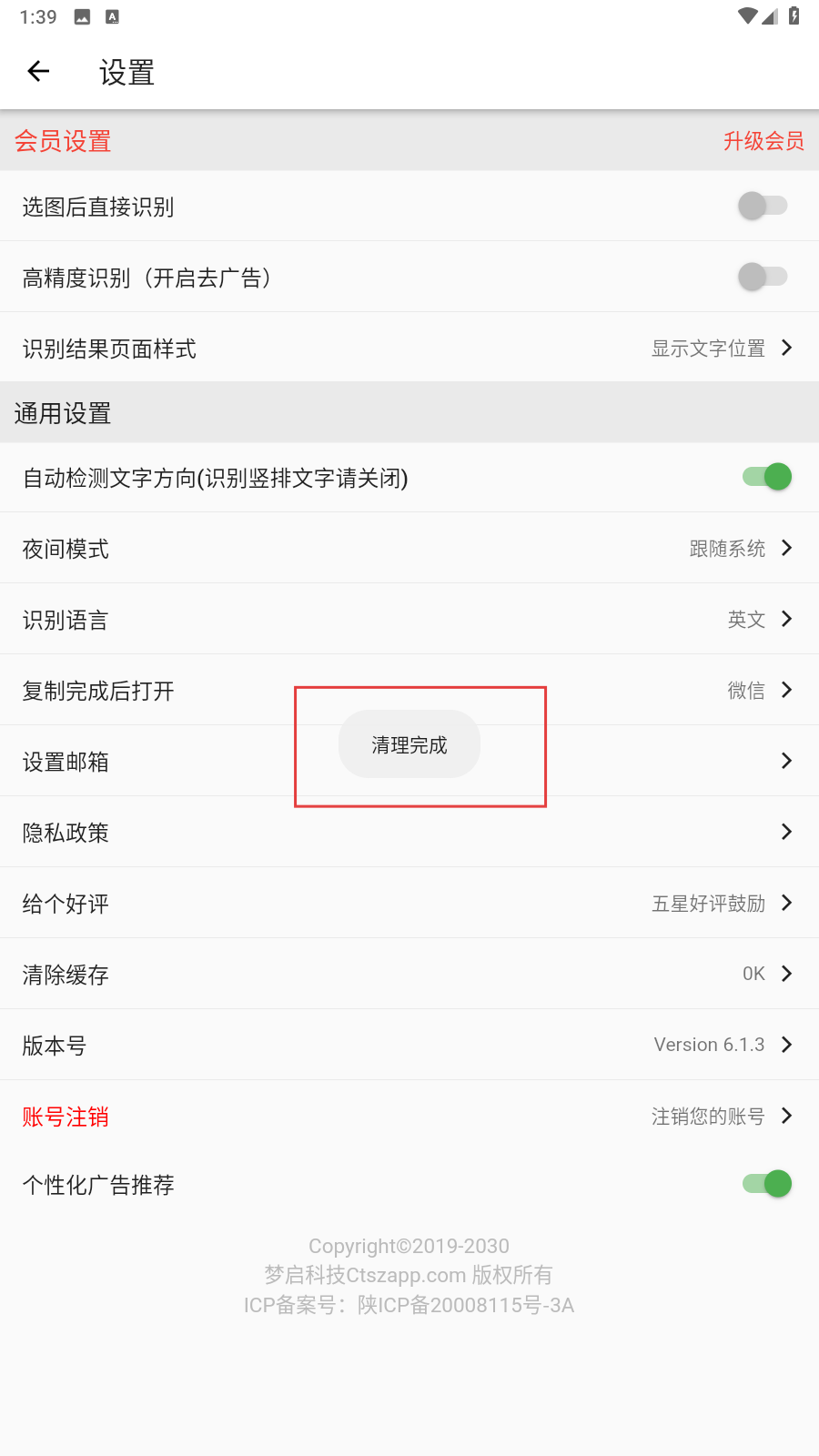Open 识别结果页面样式 setting
Screen dimensions: 819x1456
point(409,349)
